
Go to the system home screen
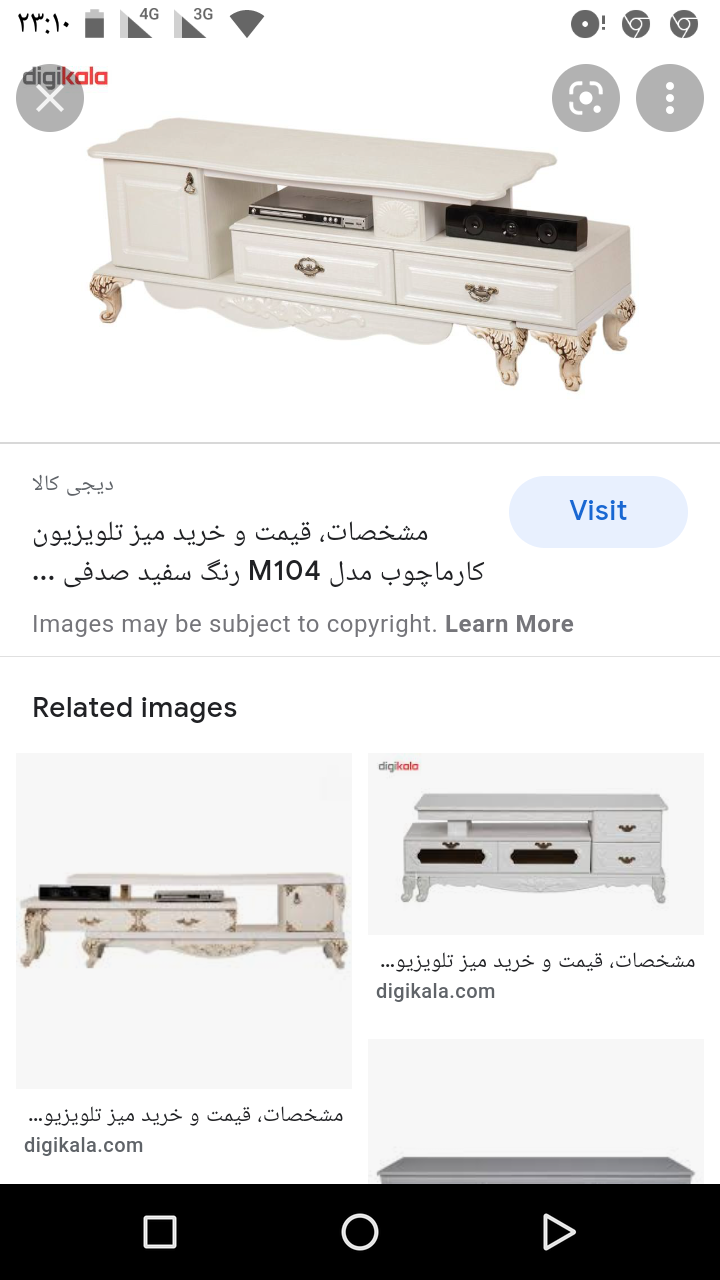point(360,1232)
